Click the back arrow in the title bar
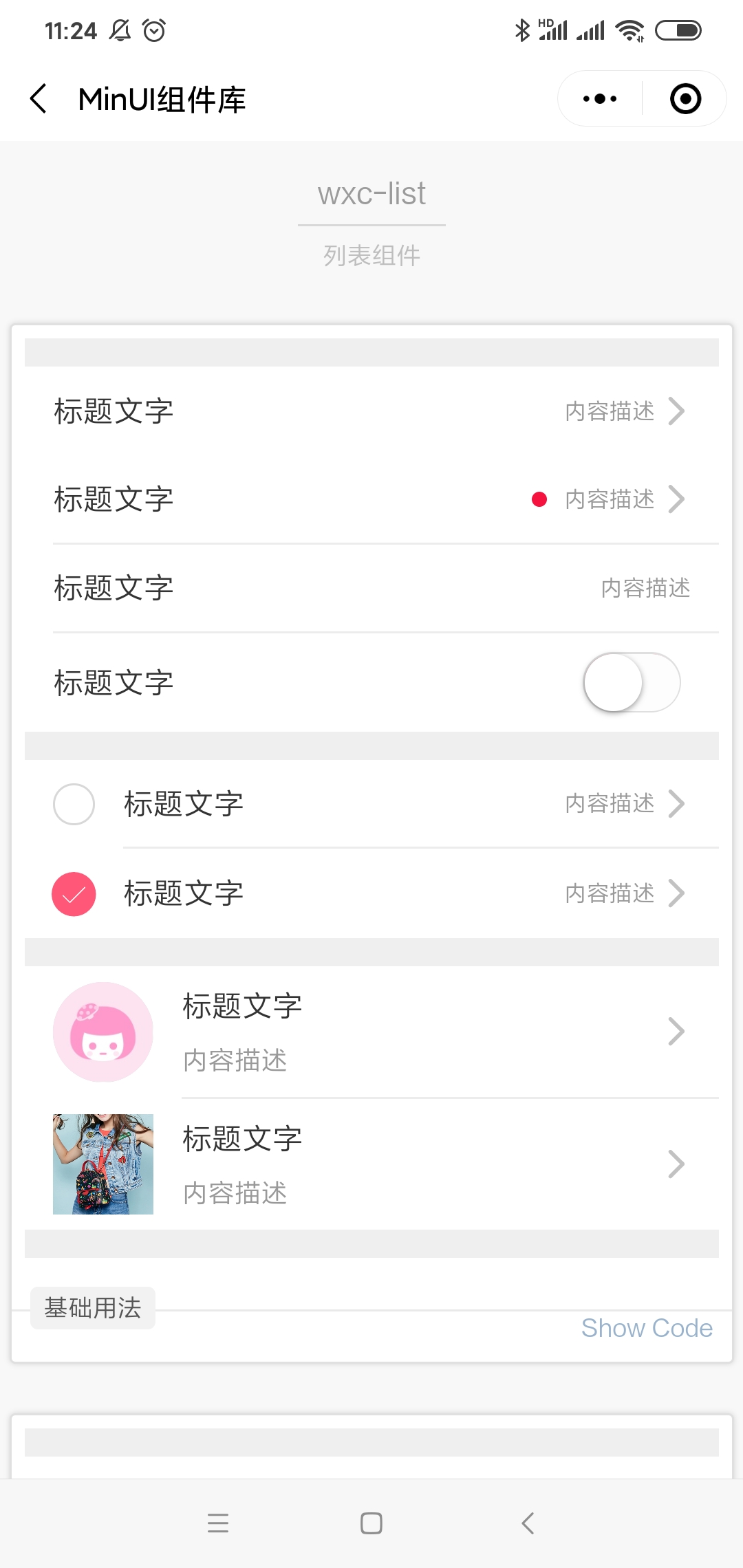Viewport: 743px width, 1568px height. 38,98
